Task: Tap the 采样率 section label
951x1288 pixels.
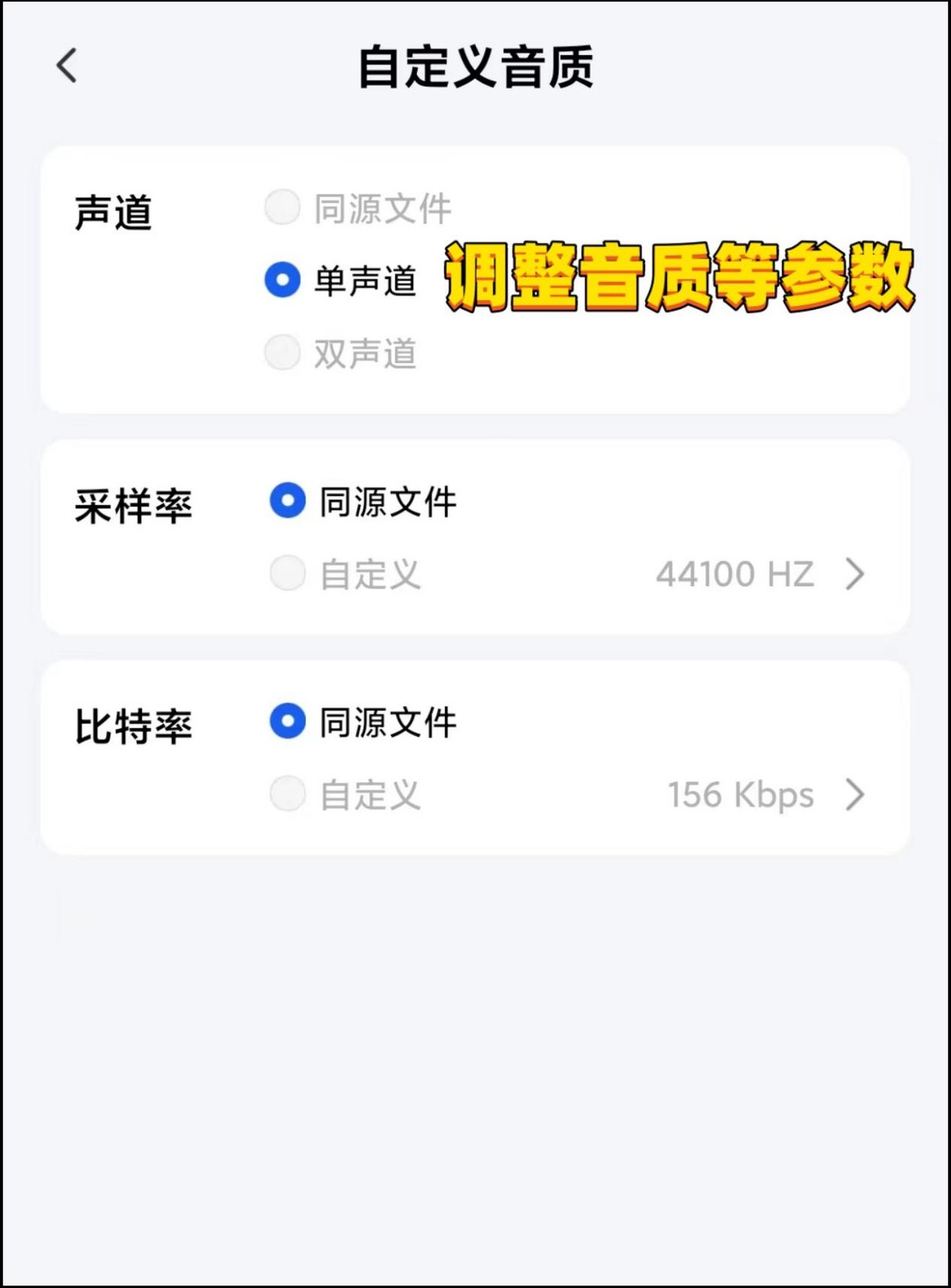Action: coord(135,501)
